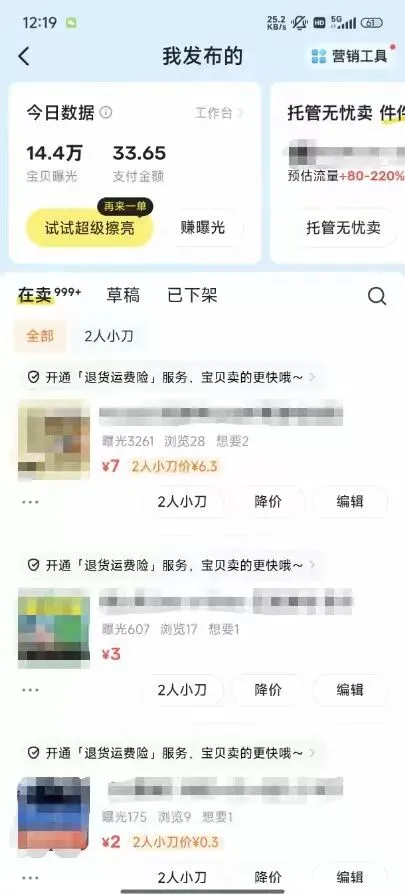
Task: Open 营销工具 marketing tools
Action: pos(350,56)
